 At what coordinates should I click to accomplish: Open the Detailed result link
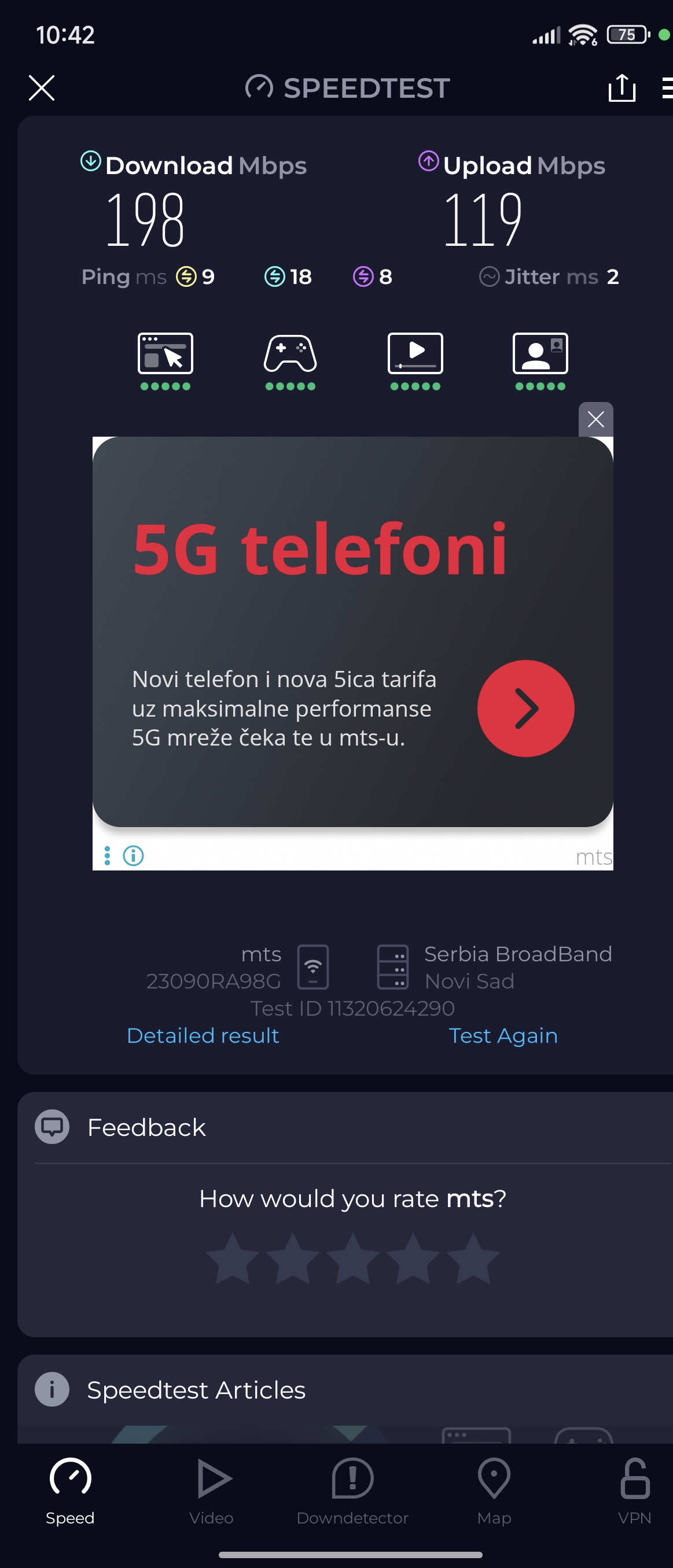coord(203,1035)
